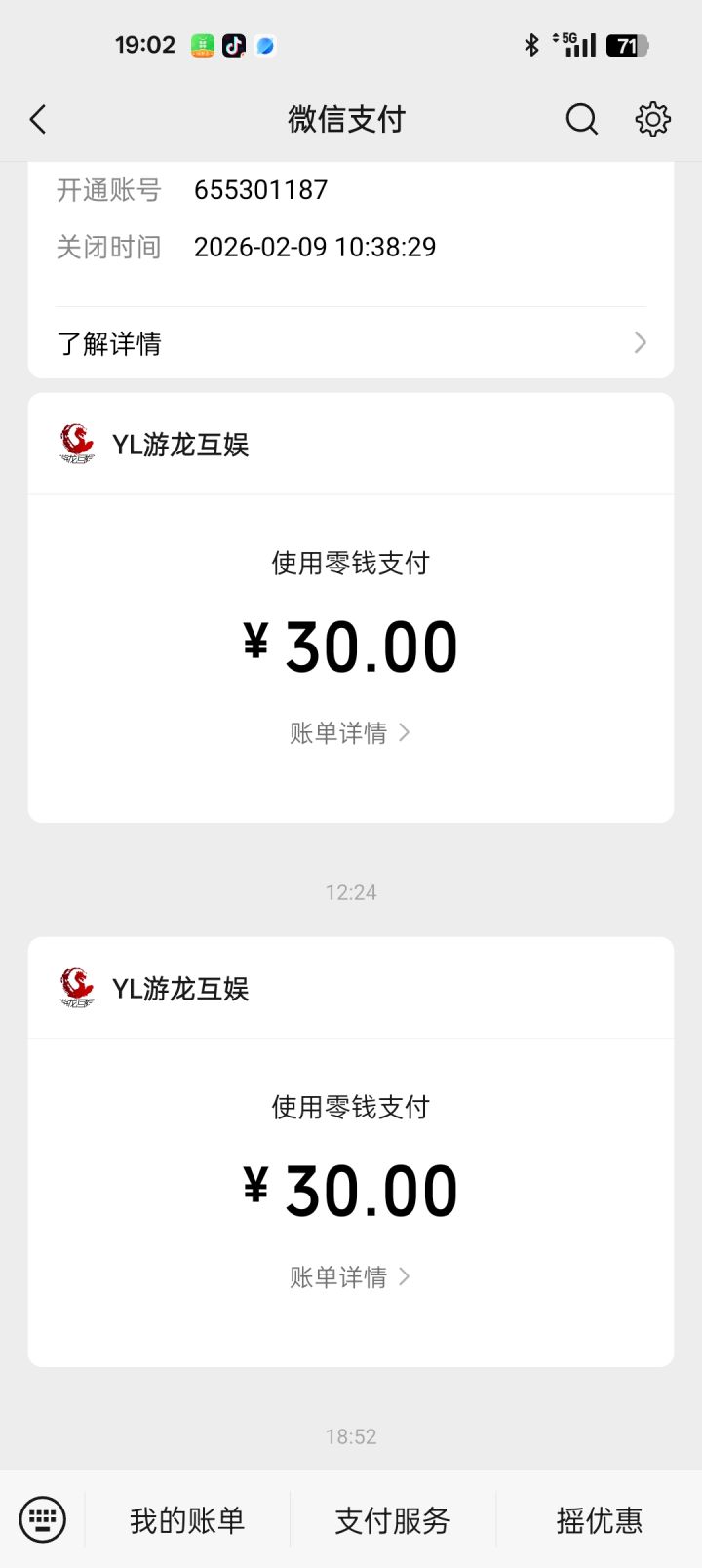Open 摇优惠 menu
Viewport: 702px width, 1568px height.
coord(599,1519)
